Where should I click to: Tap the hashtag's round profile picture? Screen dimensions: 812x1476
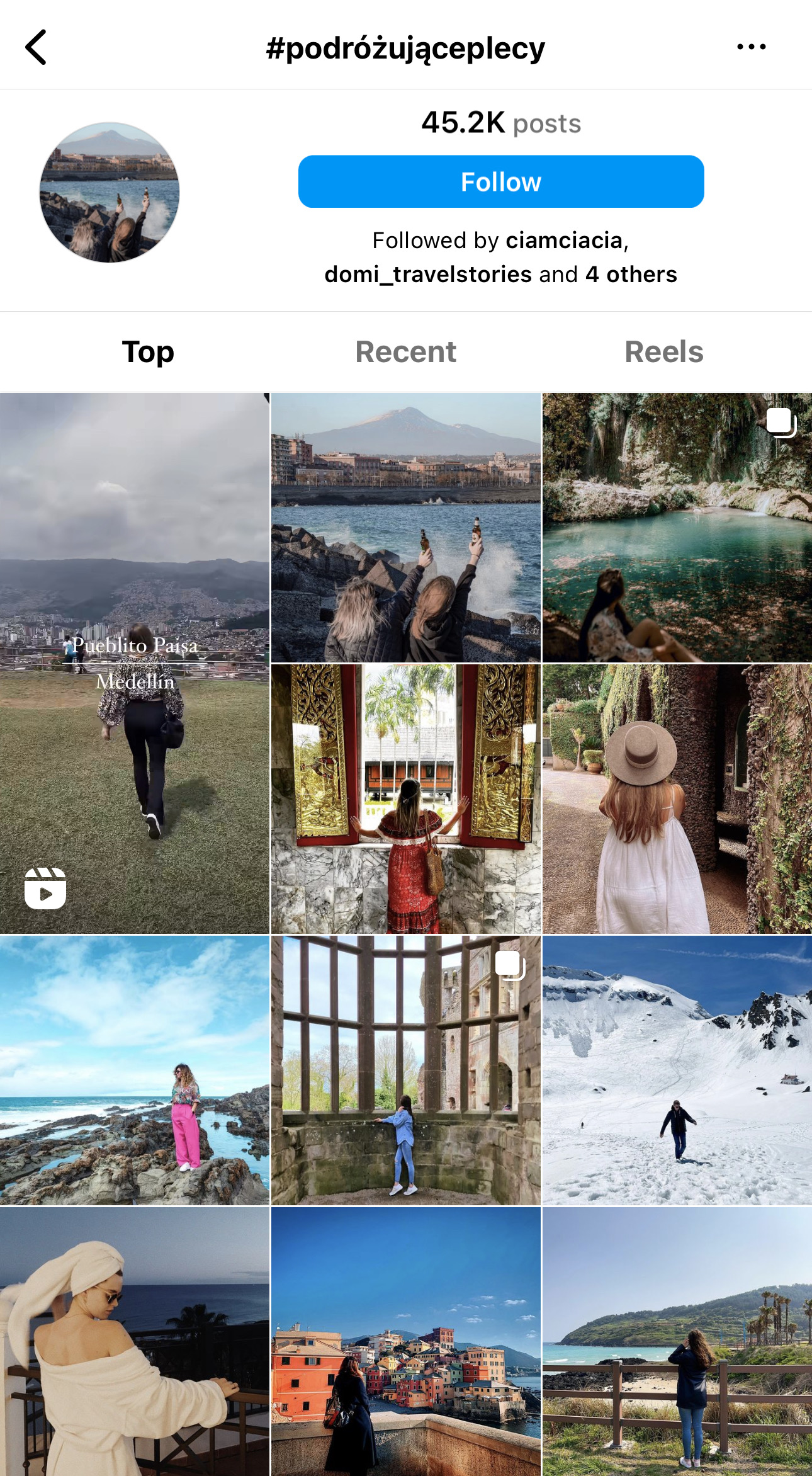110,192
